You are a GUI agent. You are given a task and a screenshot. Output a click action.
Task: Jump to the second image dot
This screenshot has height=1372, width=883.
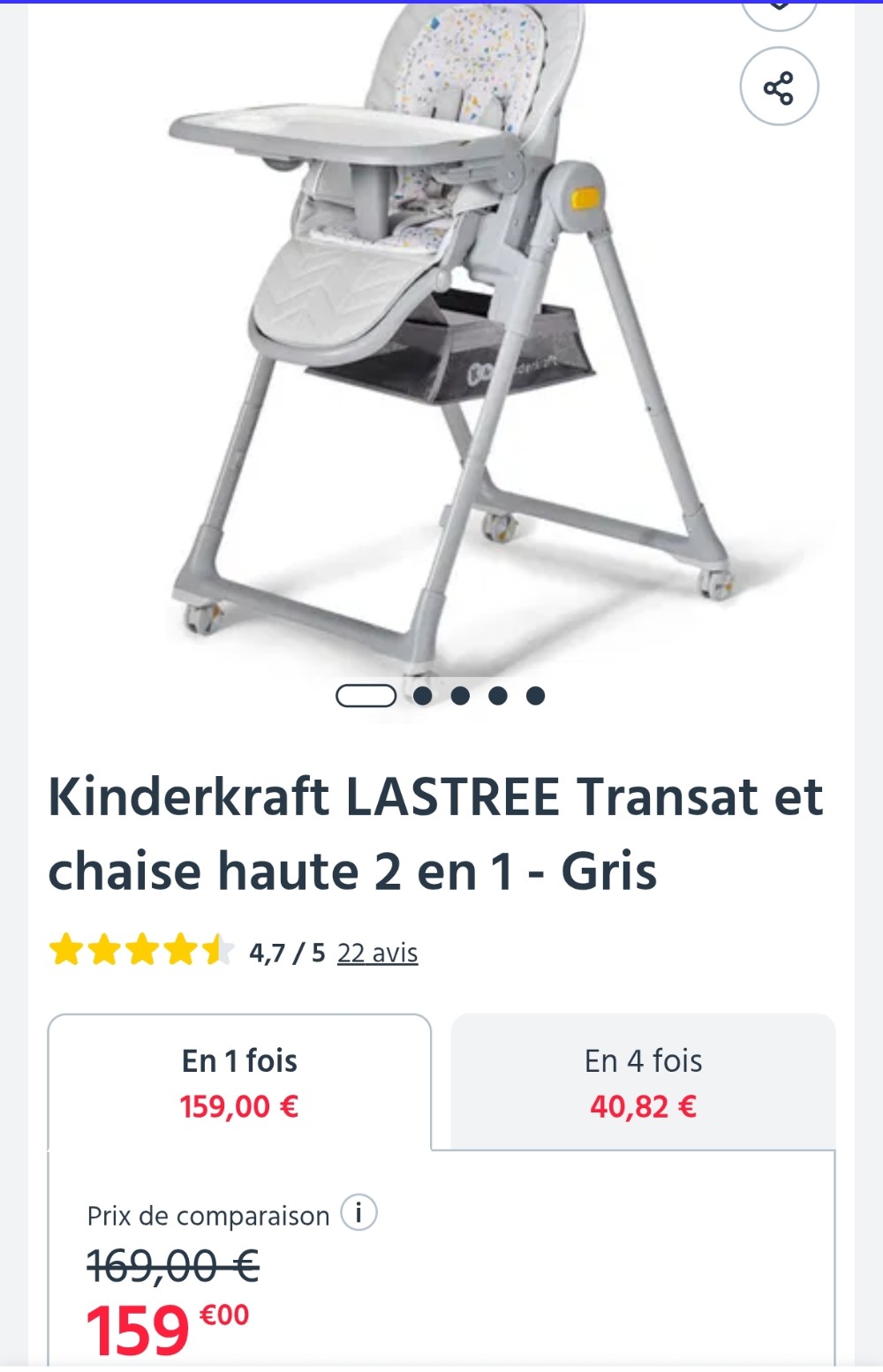click(423, 696)
